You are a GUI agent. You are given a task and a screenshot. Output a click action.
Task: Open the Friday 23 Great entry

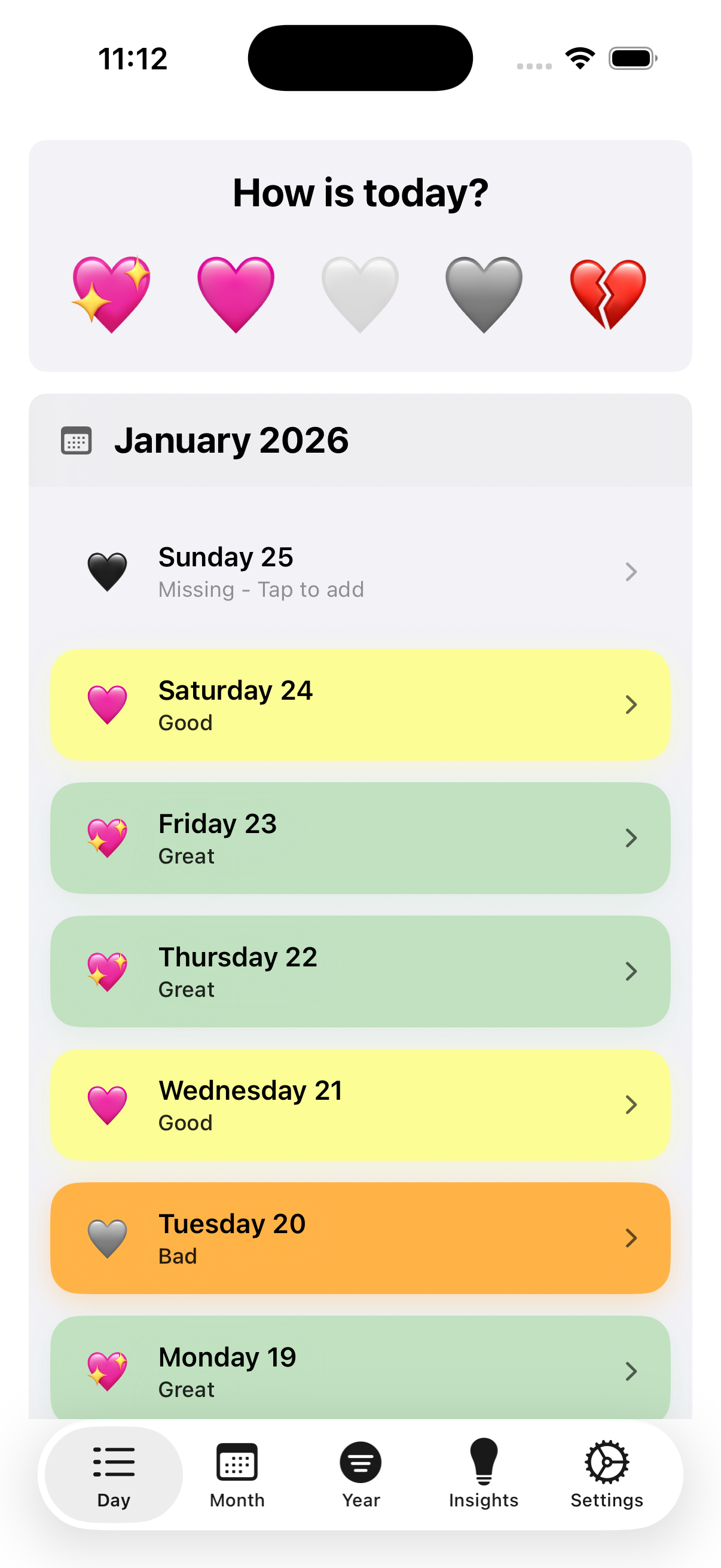(x=360, y=838)
